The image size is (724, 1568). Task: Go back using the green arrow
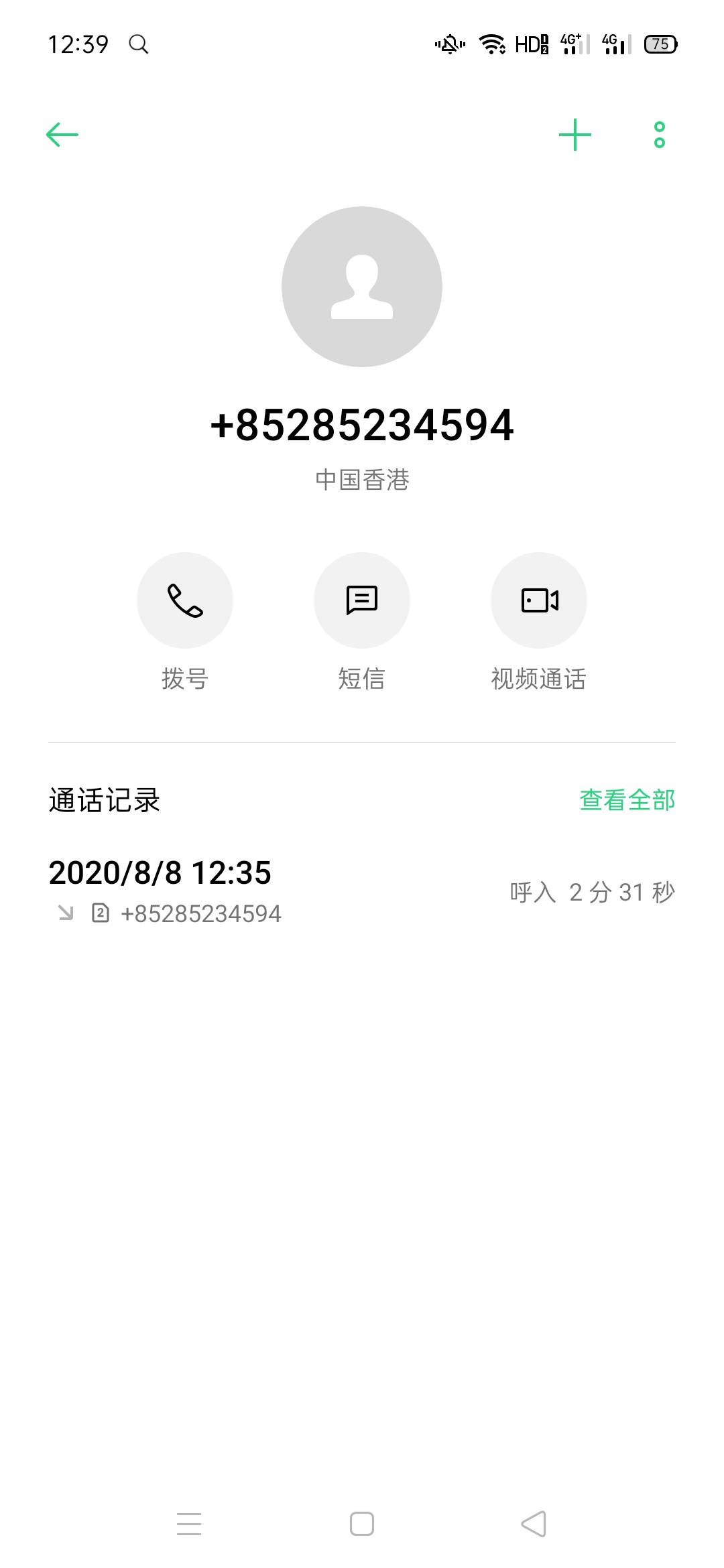coord(62,135)
